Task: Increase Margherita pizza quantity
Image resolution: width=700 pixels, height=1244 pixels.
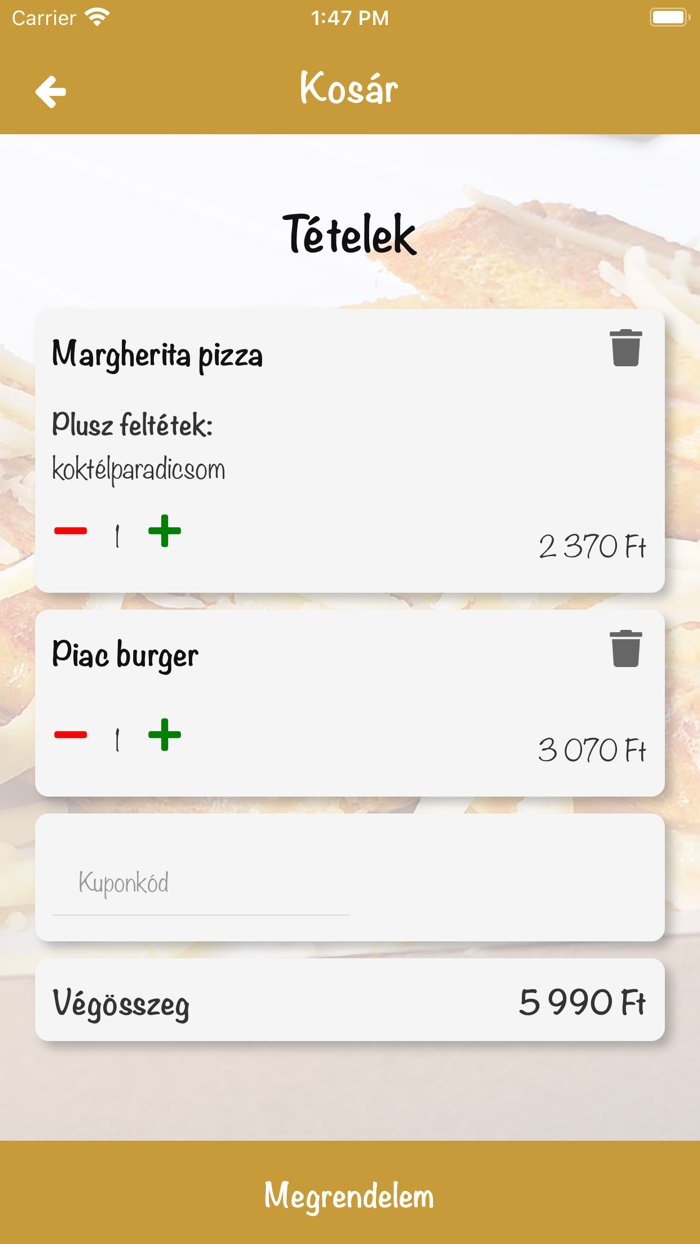Action: pos(165,531)
